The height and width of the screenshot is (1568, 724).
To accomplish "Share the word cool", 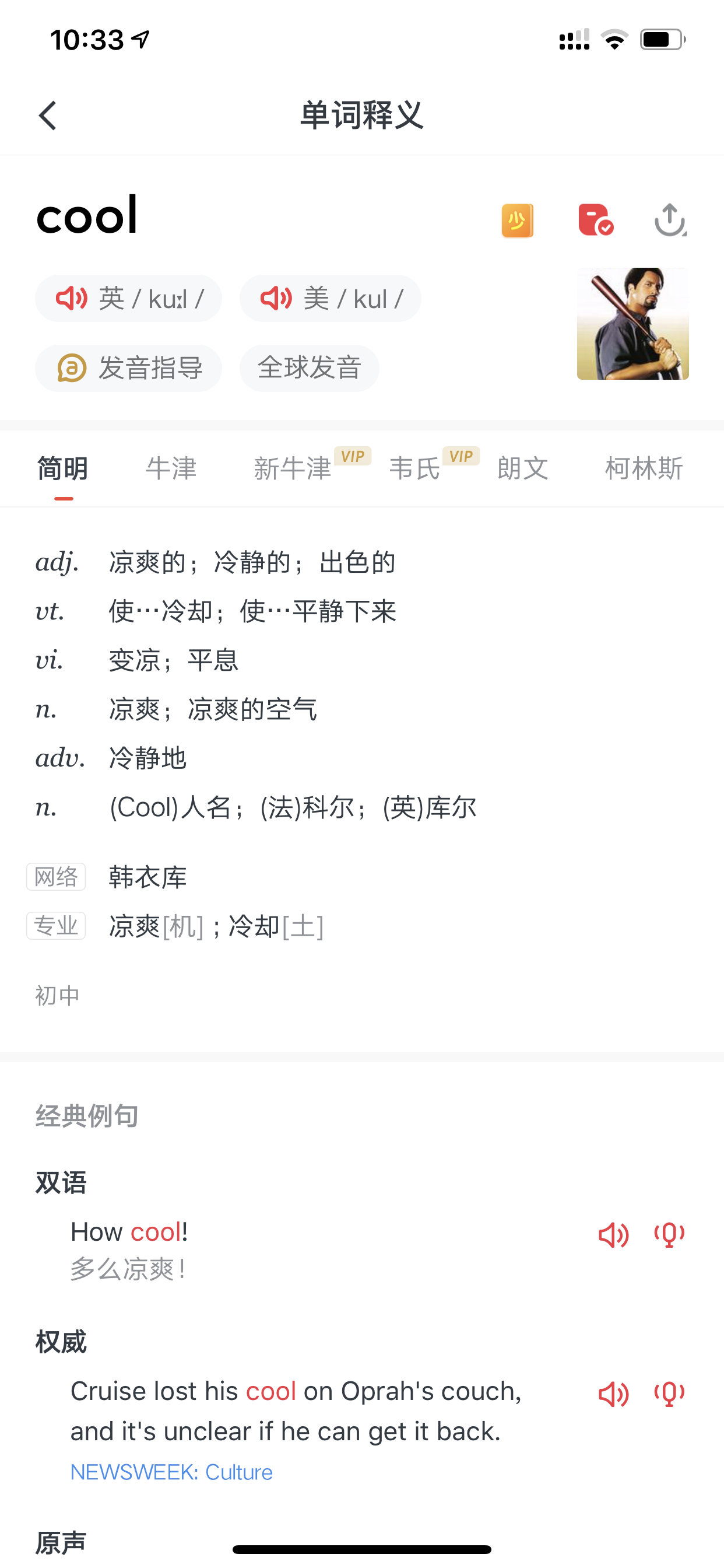I will [670, 220].
